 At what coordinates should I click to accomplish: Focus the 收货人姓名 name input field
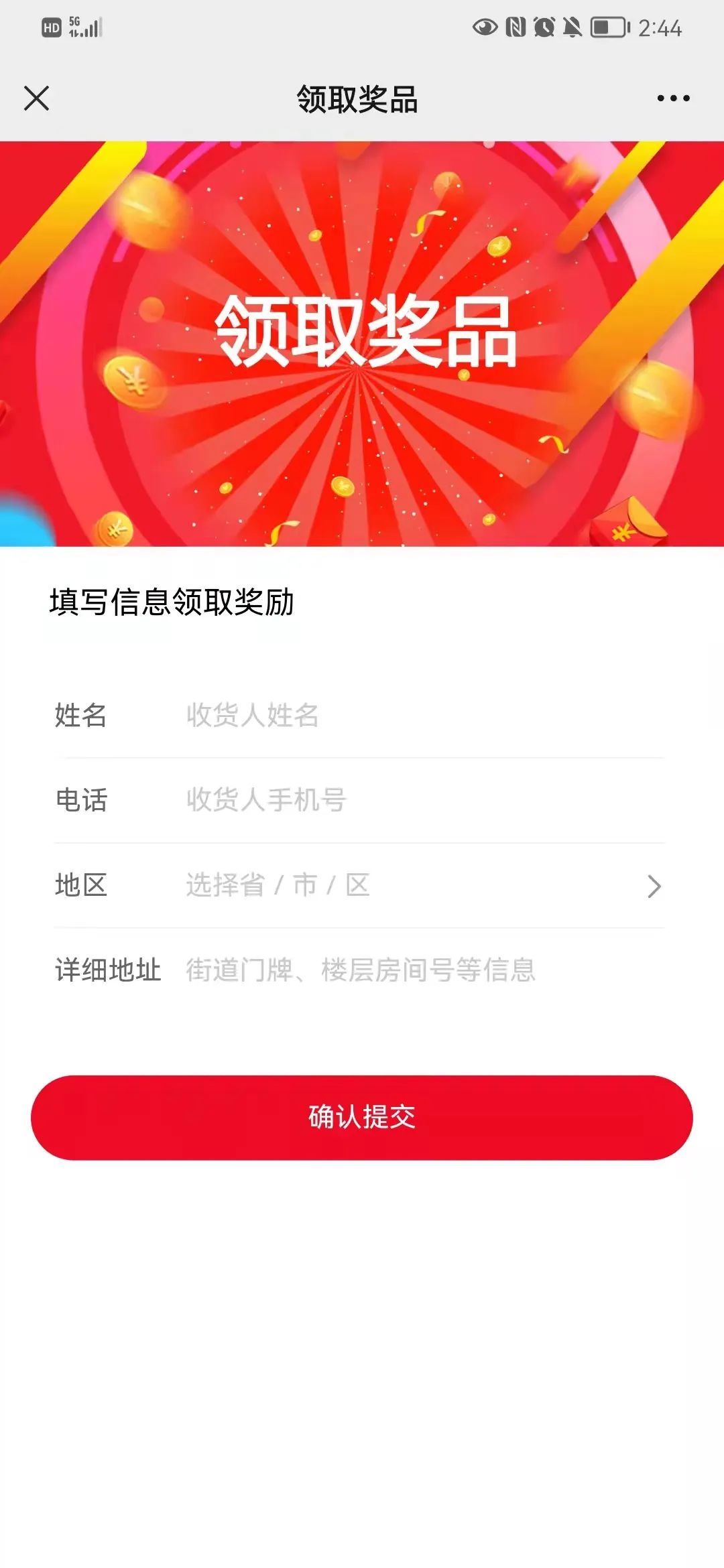[335, 716]
